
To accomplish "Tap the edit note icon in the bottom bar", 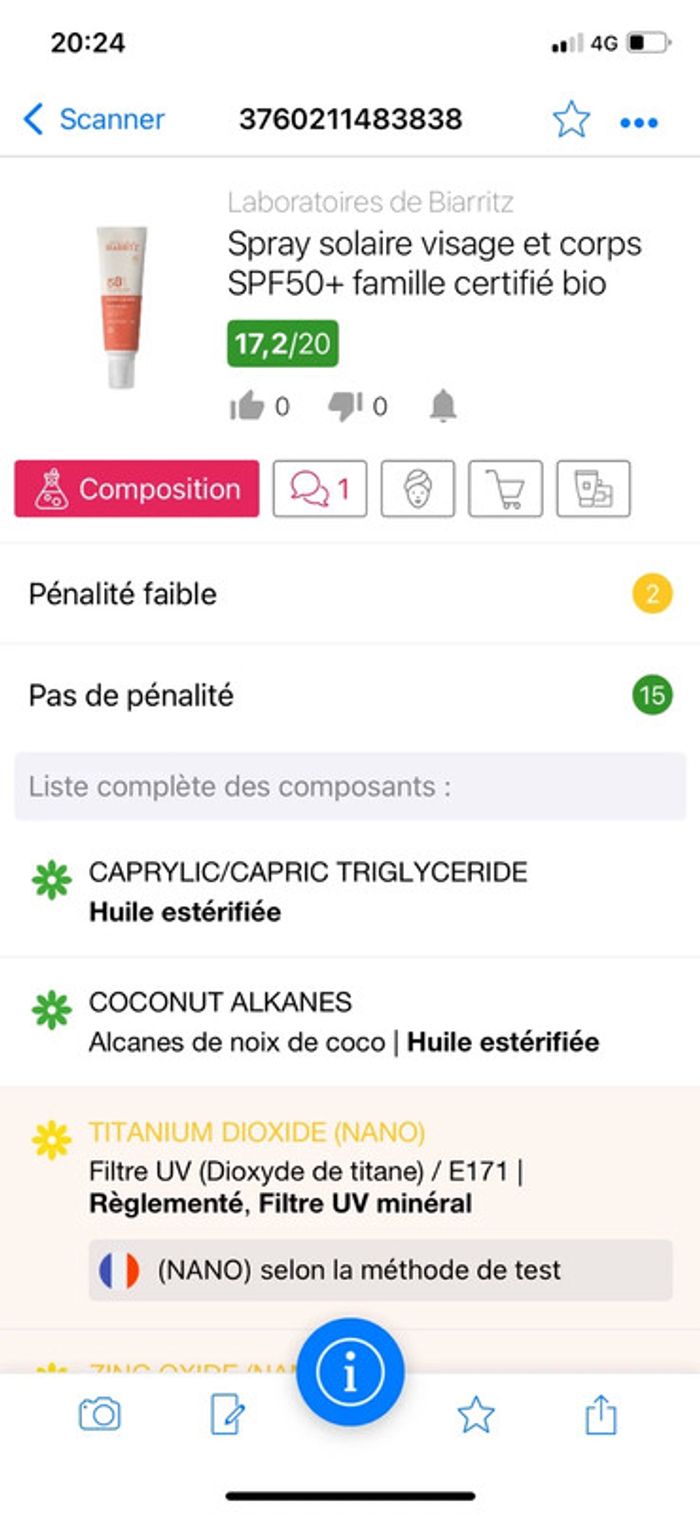I will click(x=227, y=1414).
